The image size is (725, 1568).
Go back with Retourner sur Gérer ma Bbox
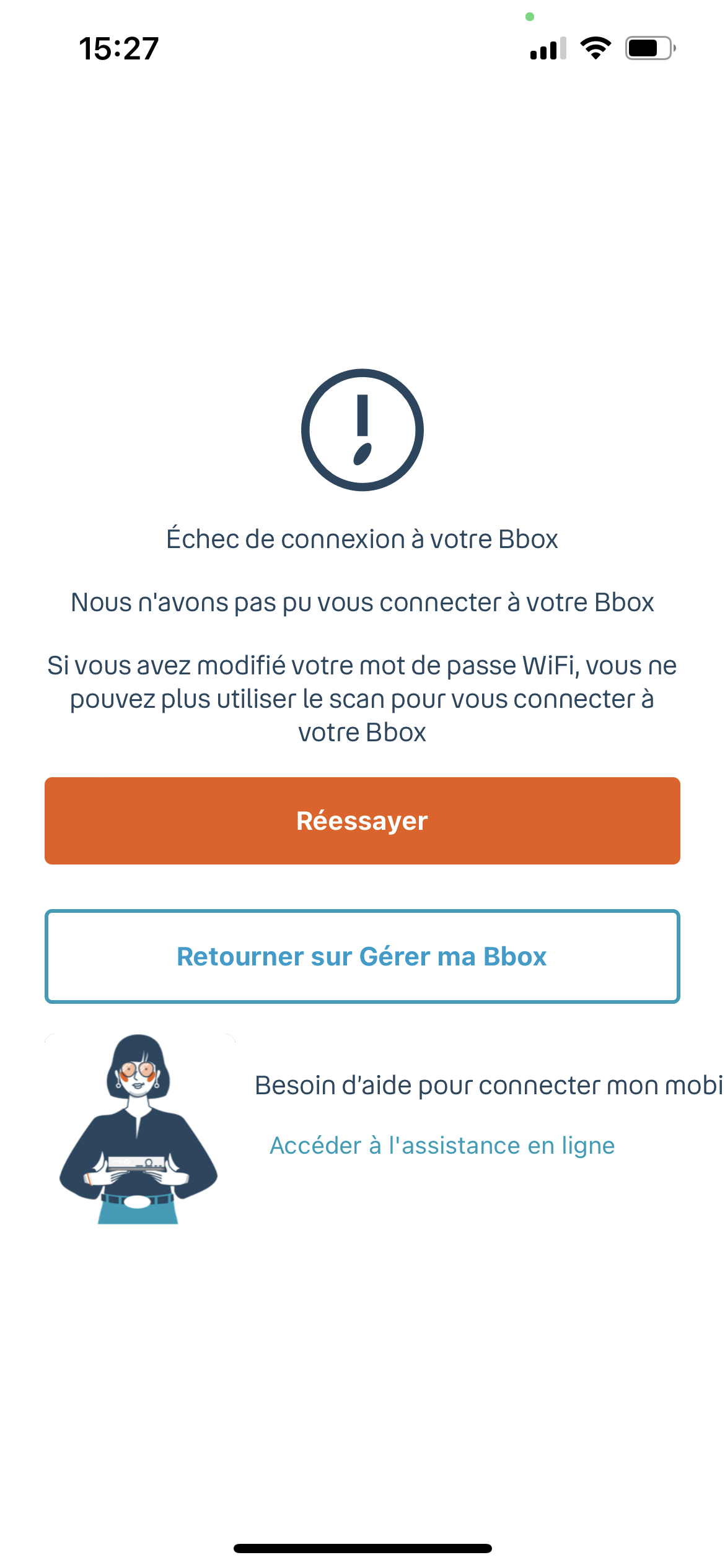pyautogui.click(x=362, y=956)
